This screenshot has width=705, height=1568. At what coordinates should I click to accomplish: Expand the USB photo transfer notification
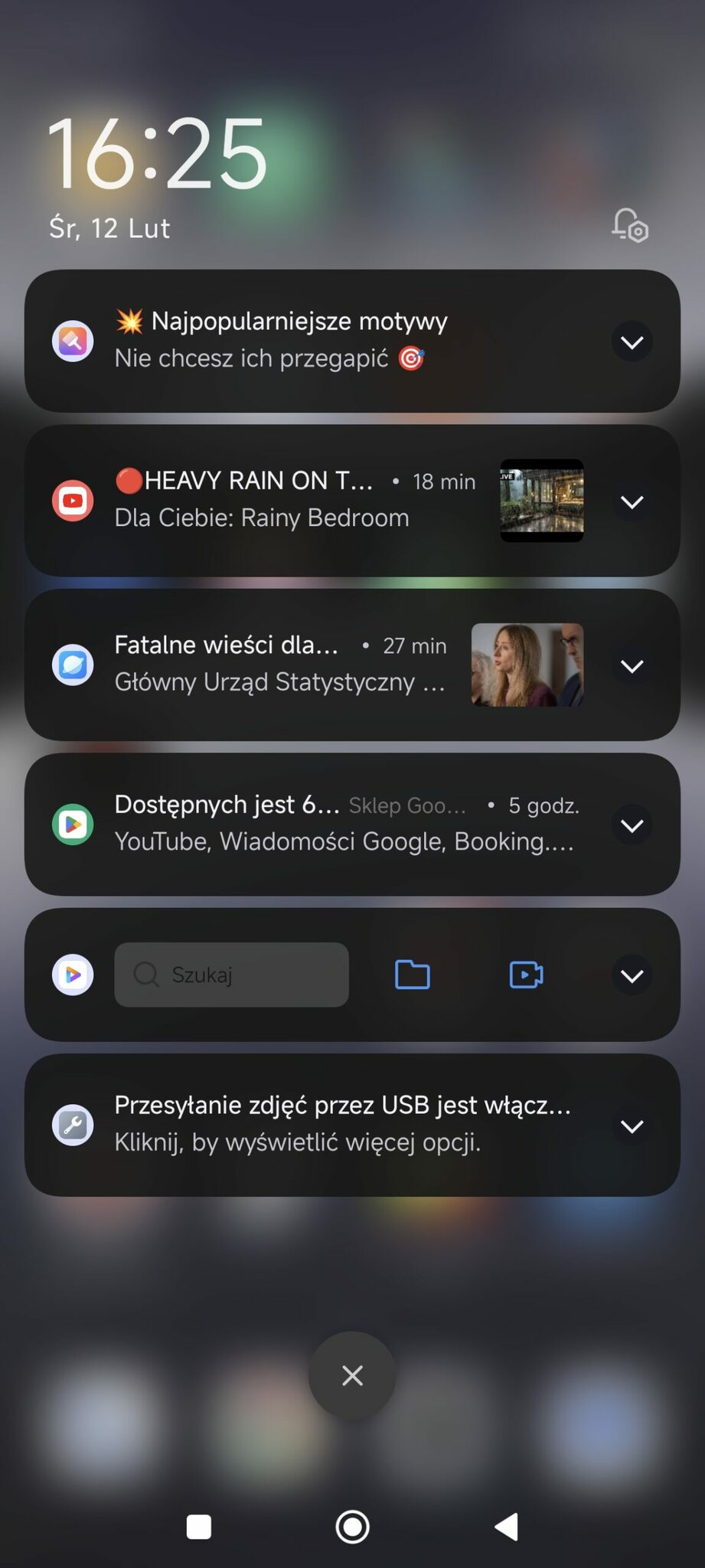[x=632, y=1126]
